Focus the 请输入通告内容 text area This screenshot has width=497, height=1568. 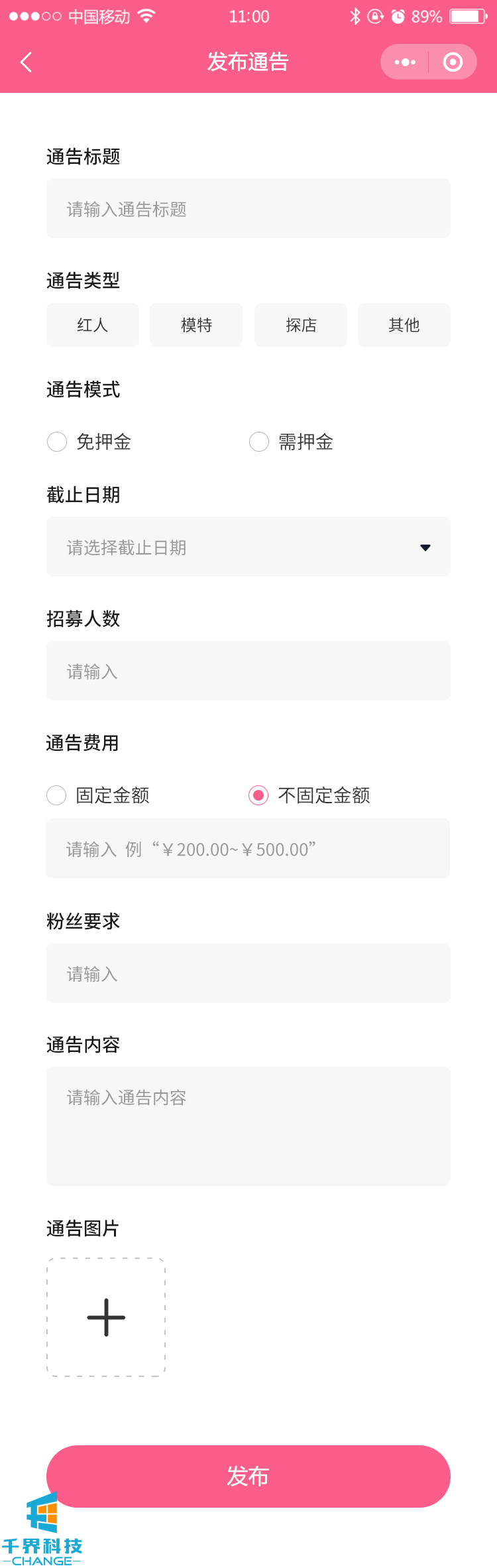point(248,1126)
